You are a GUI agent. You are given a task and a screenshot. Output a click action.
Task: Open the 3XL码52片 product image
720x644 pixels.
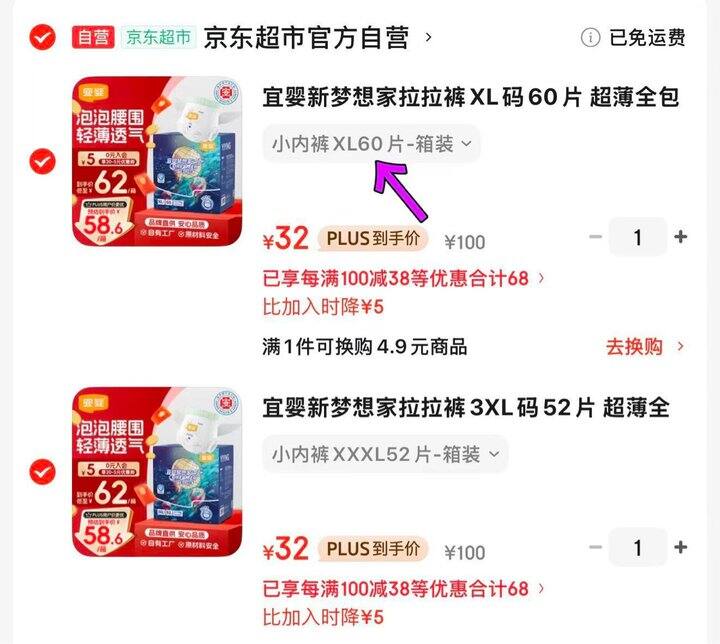pos(157,472)
